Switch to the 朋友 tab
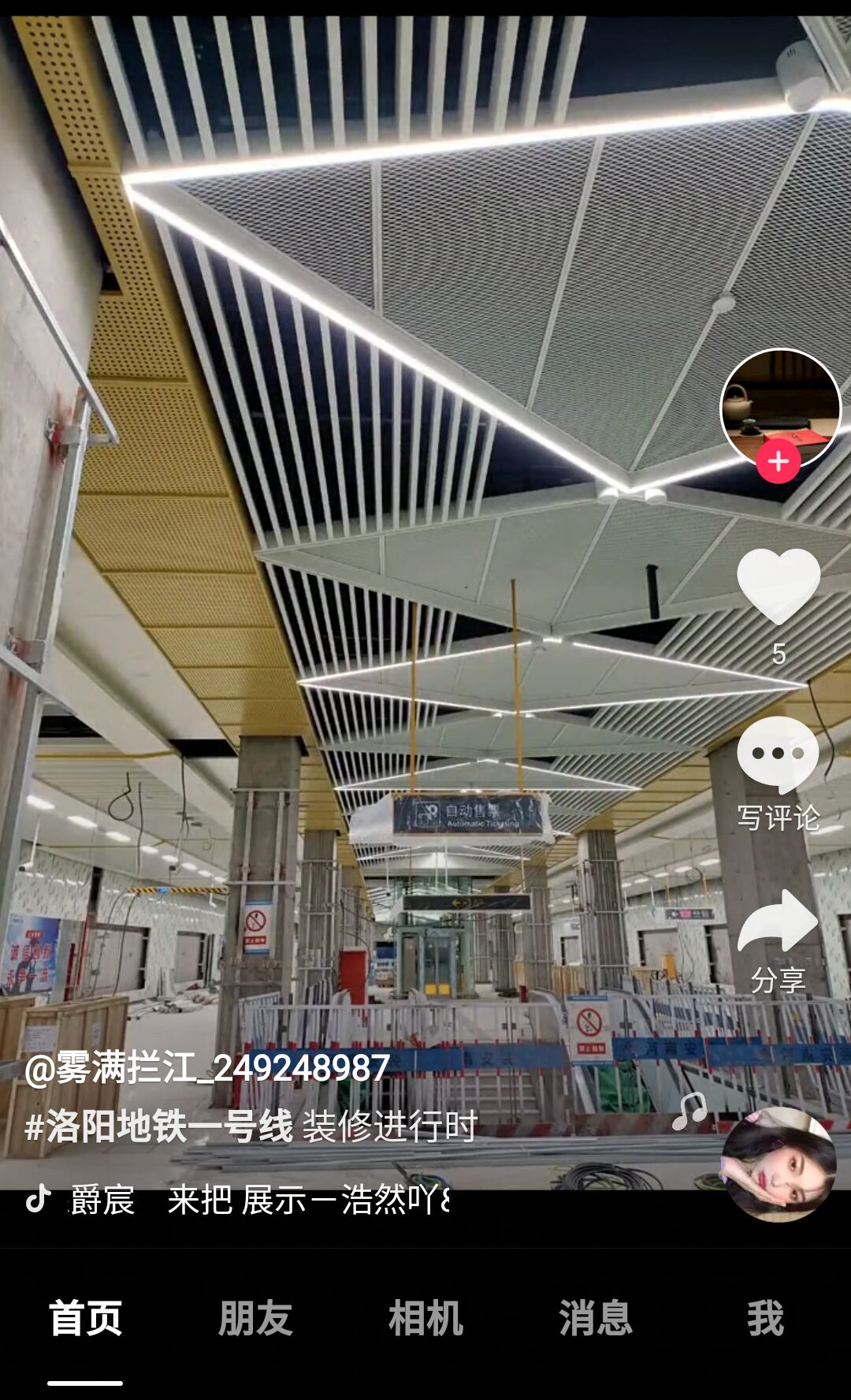 pos(255,1318)
